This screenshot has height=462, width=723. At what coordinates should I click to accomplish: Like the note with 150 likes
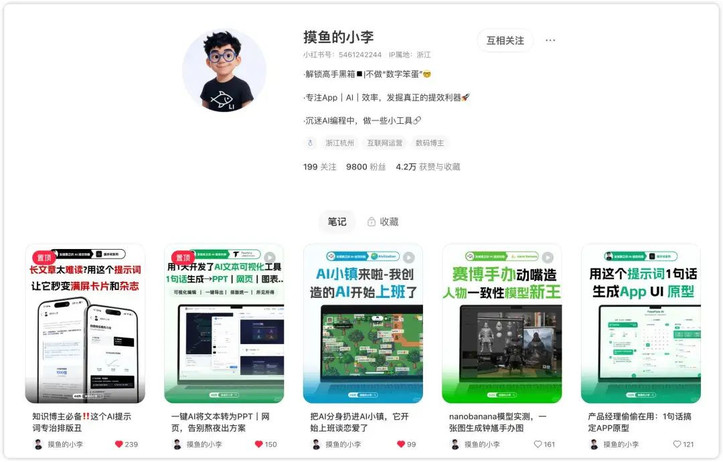258,444
